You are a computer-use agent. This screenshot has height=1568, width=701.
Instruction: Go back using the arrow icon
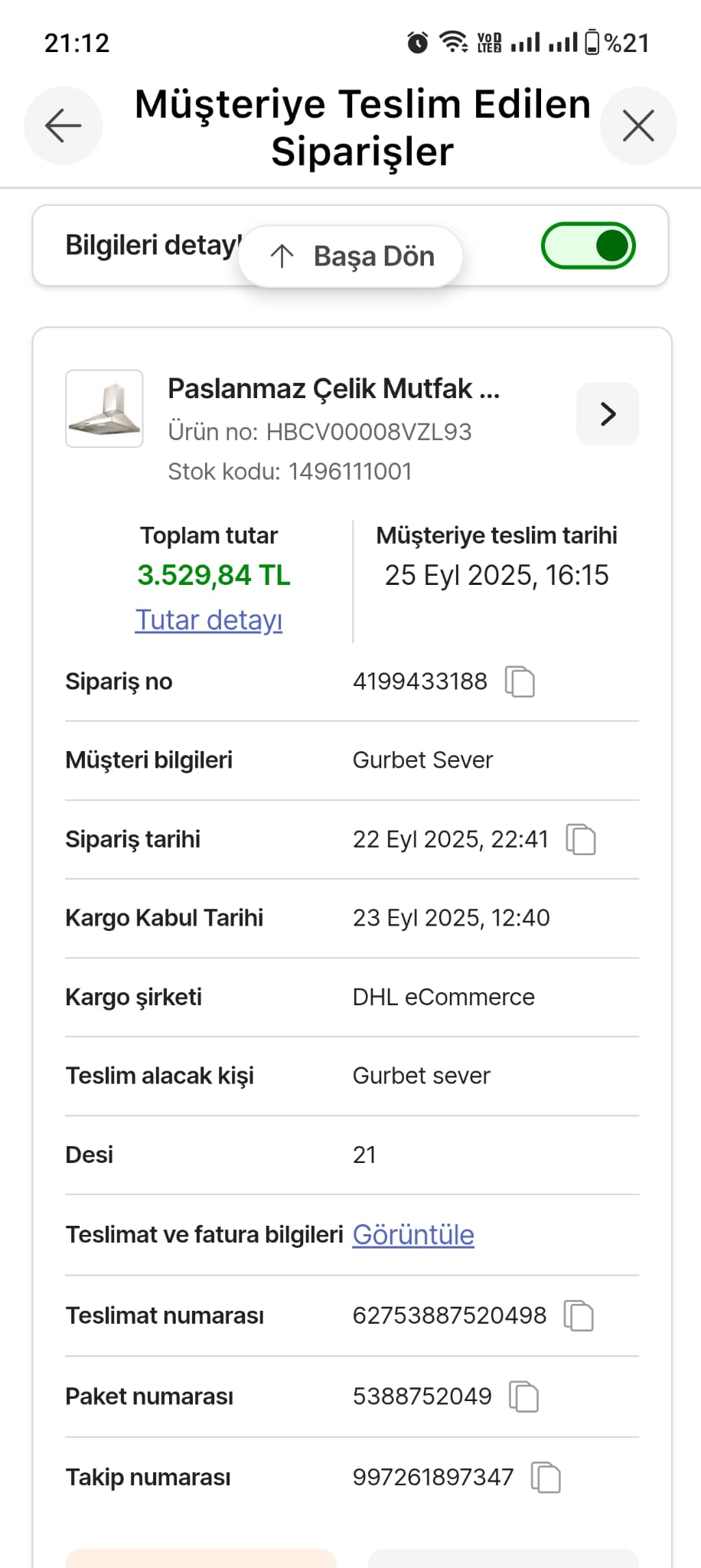pos(63,126)
